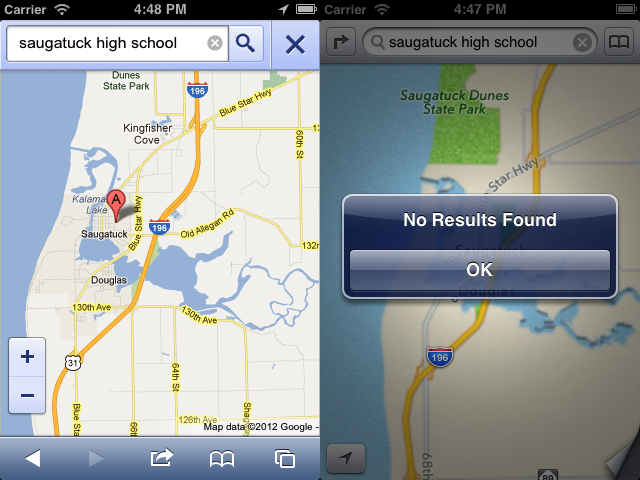Zoom out with the minus map button
The image size is (640, 480).
pos(27,394)
